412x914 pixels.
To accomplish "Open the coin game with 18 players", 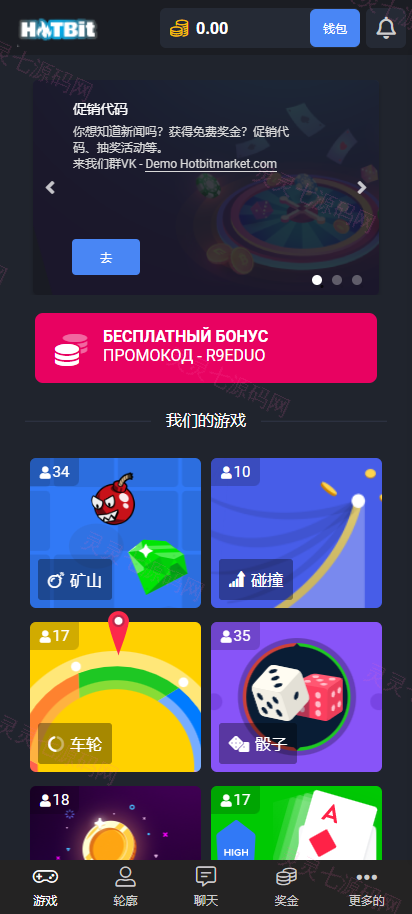I will (115, 823).
